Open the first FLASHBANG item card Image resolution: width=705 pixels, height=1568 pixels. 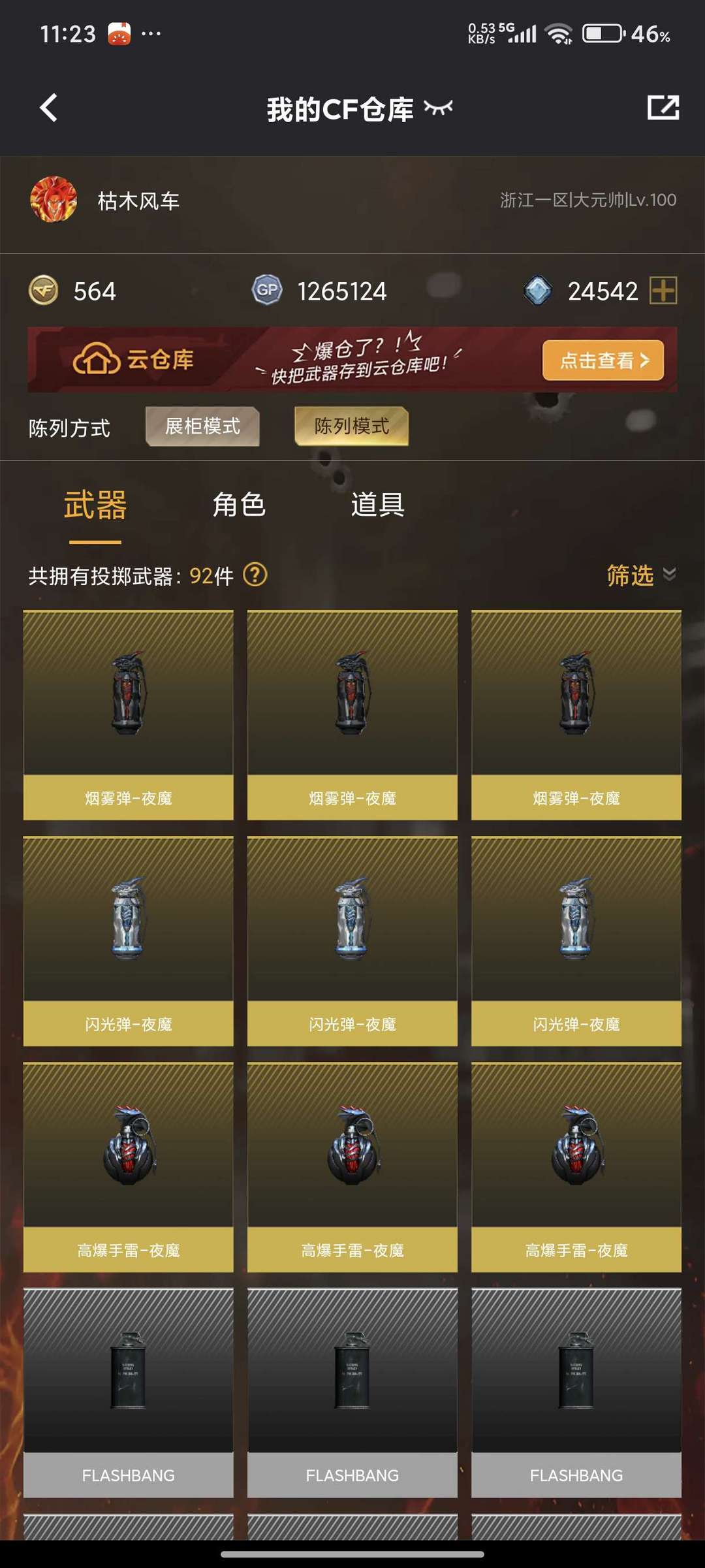129,1392
